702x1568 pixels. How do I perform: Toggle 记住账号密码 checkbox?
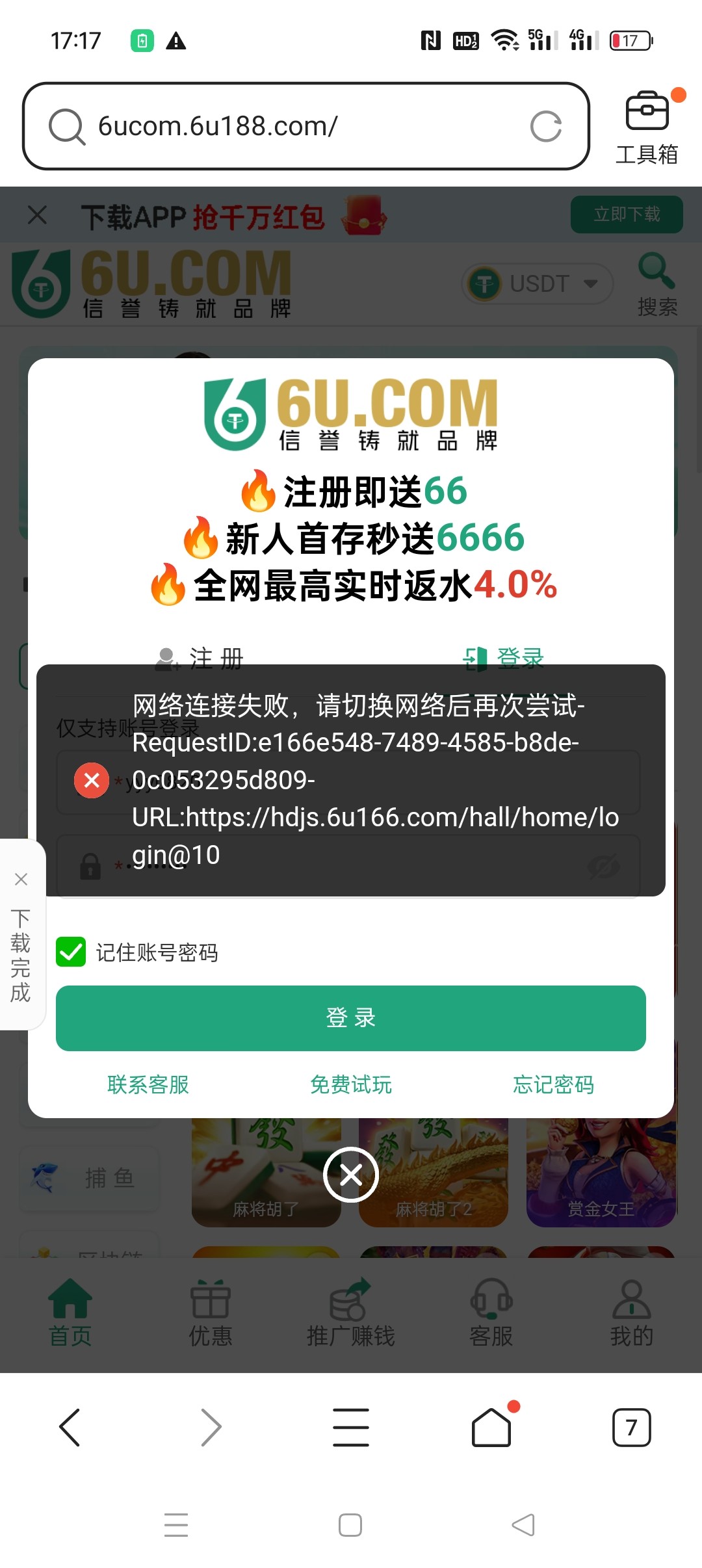[x=71, y=952]
